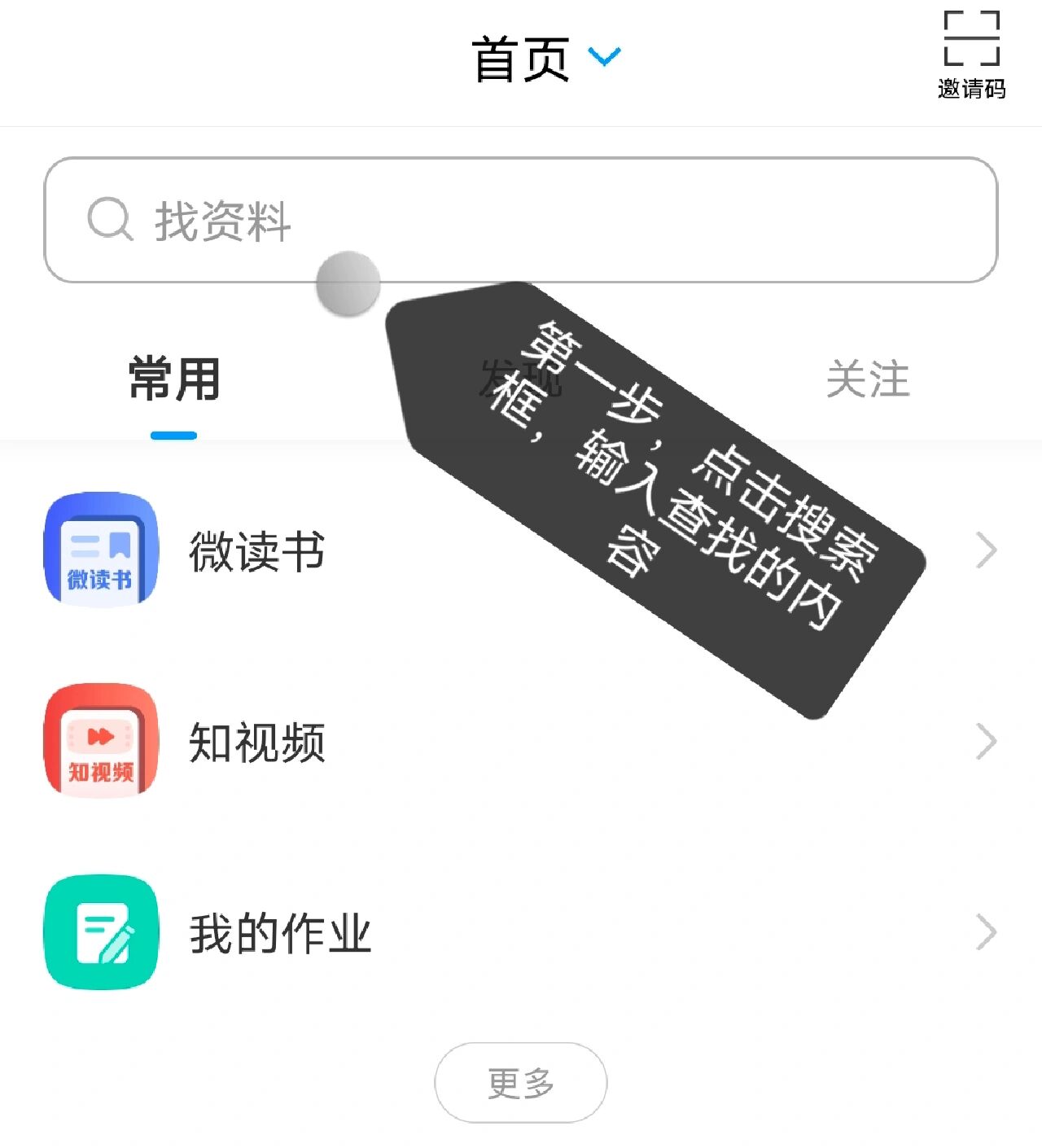
Task: Open the 首页 dropdown
Action: point(545,59)
